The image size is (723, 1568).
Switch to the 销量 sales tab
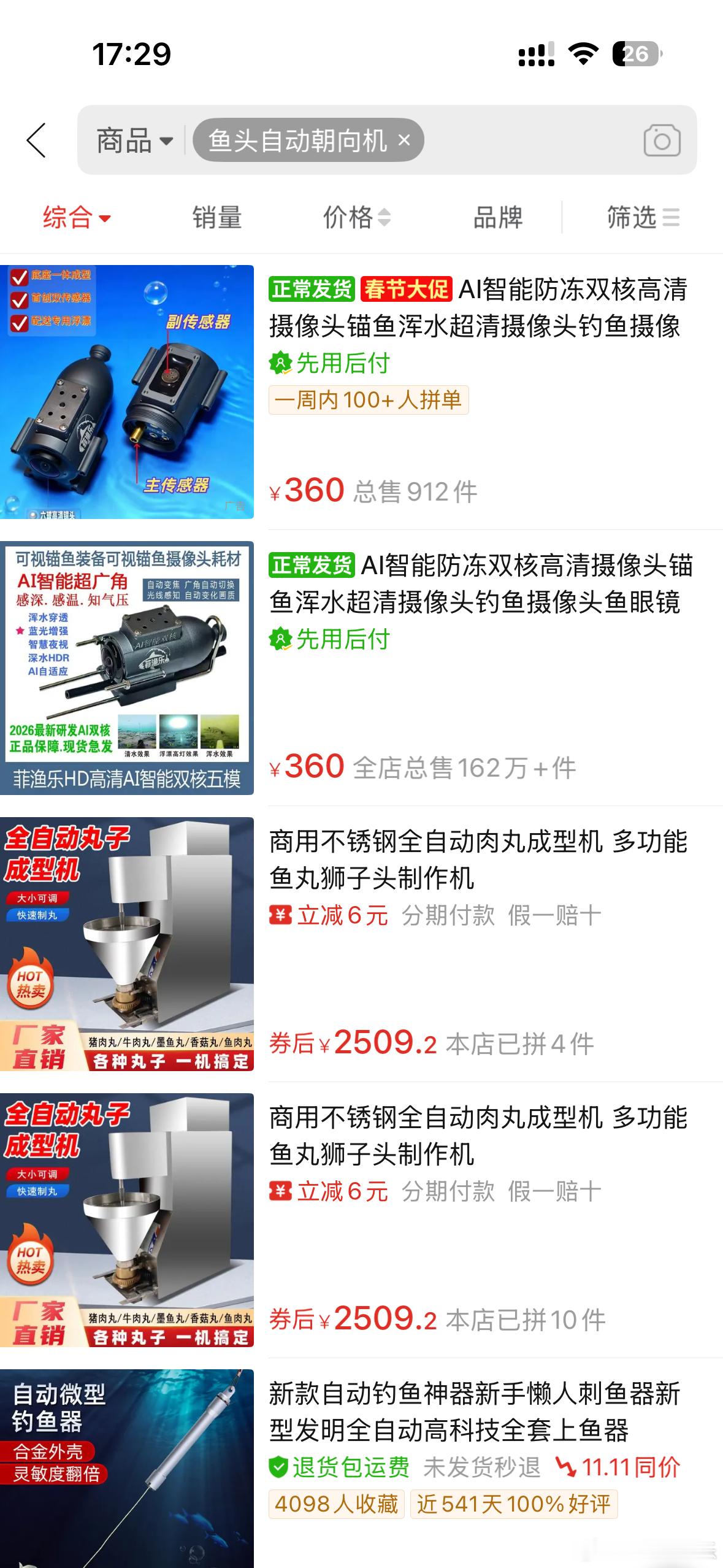(218, 217)
